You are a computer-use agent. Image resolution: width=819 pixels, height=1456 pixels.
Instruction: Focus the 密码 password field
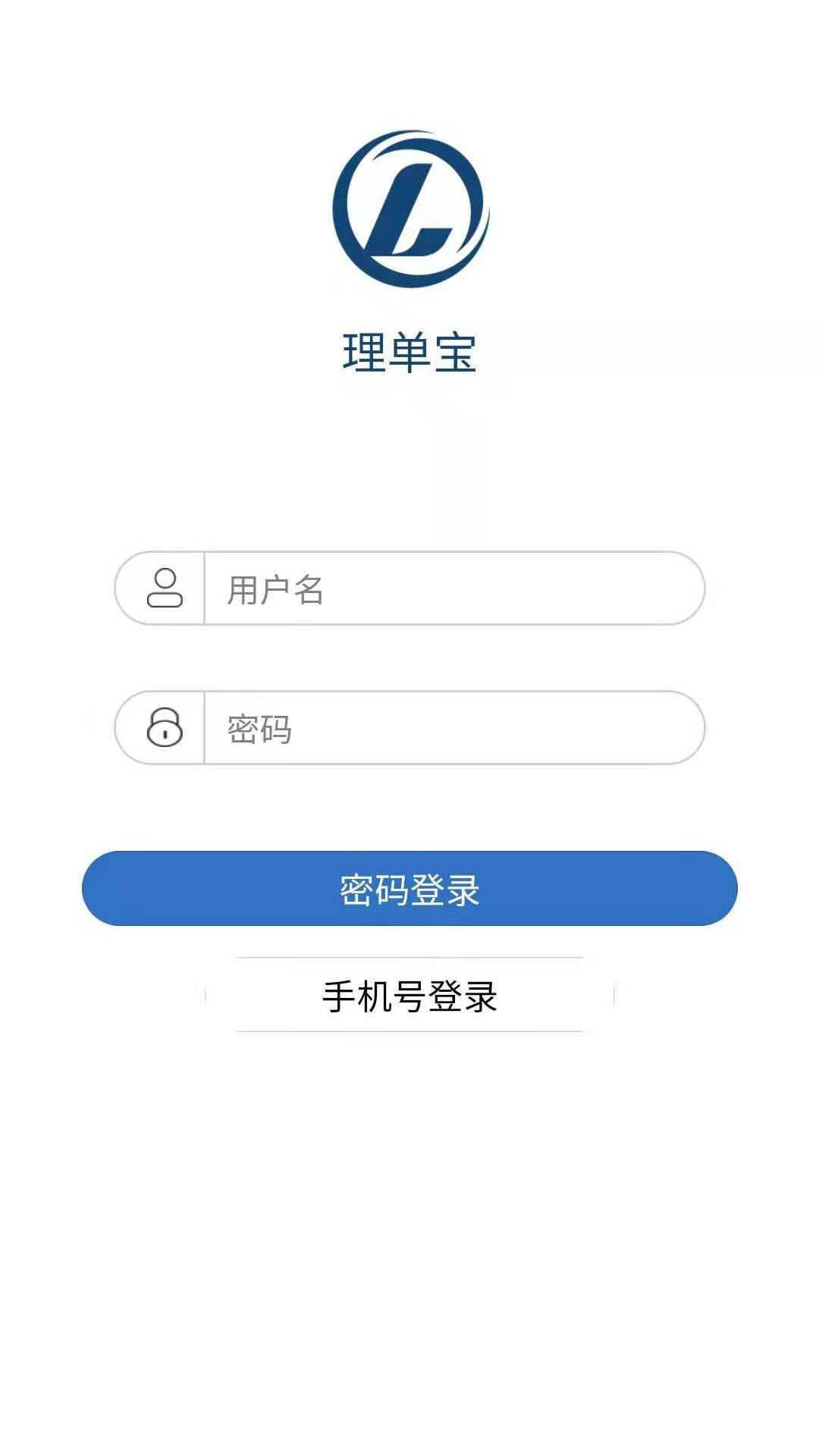(x=409, y=728)
